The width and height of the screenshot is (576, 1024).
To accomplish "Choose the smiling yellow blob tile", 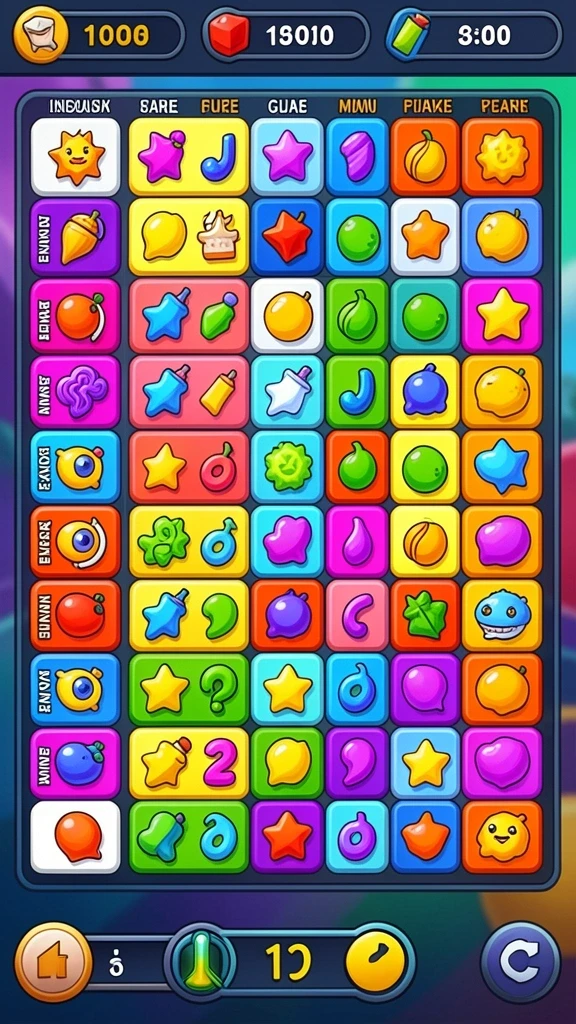I will point(503,837).
